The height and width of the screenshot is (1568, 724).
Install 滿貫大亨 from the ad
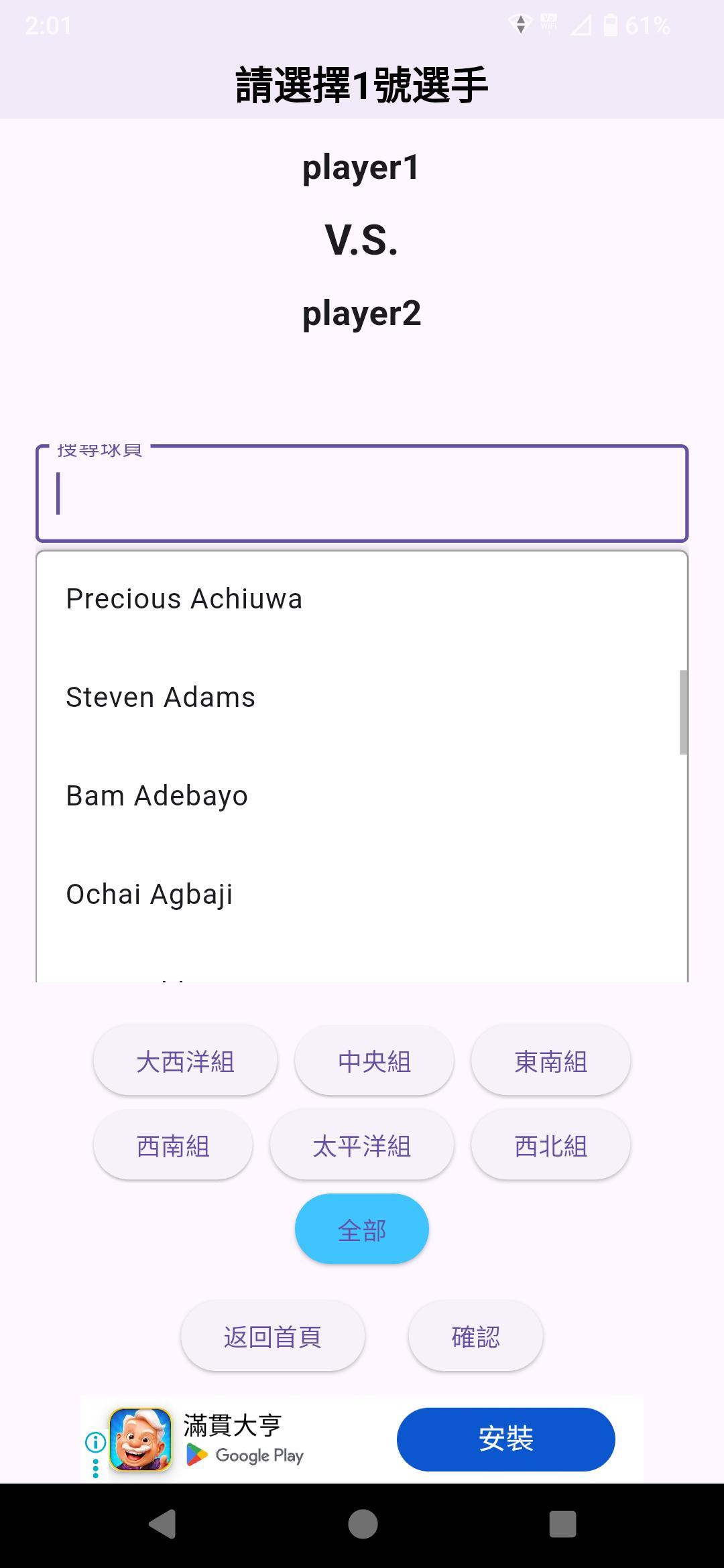505,1439
